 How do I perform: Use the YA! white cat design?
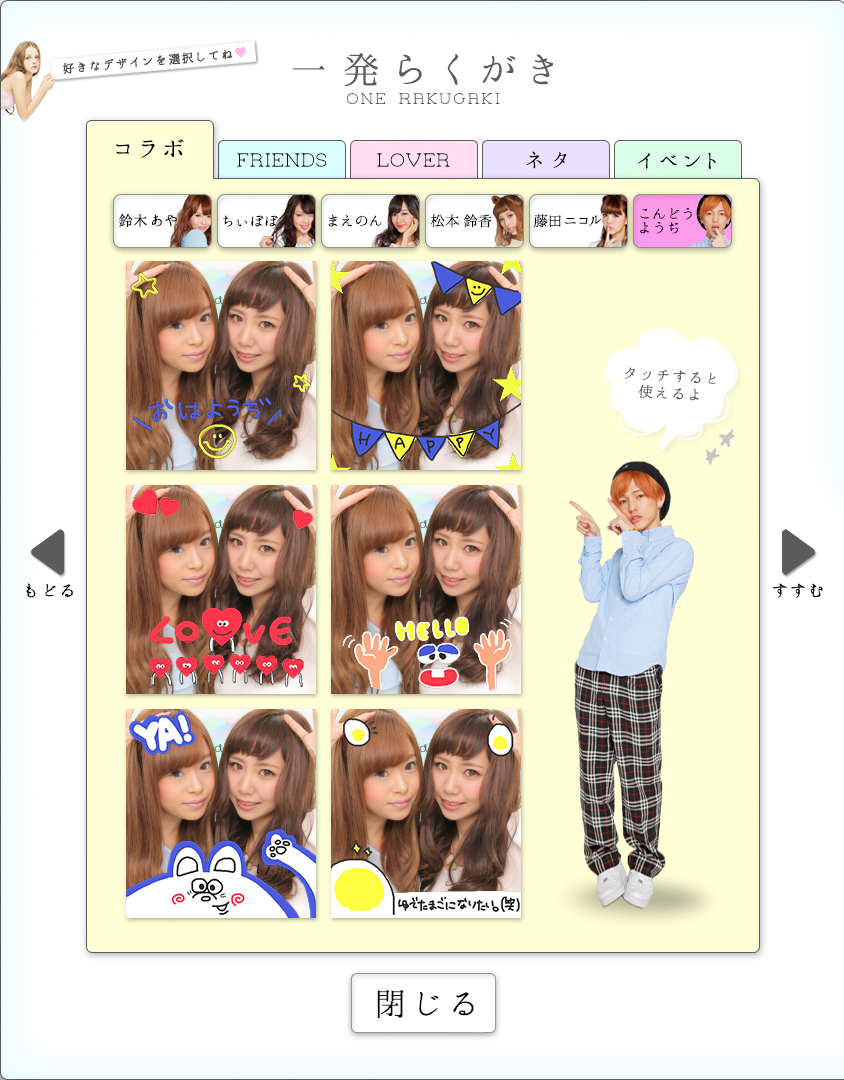point(221,813)
